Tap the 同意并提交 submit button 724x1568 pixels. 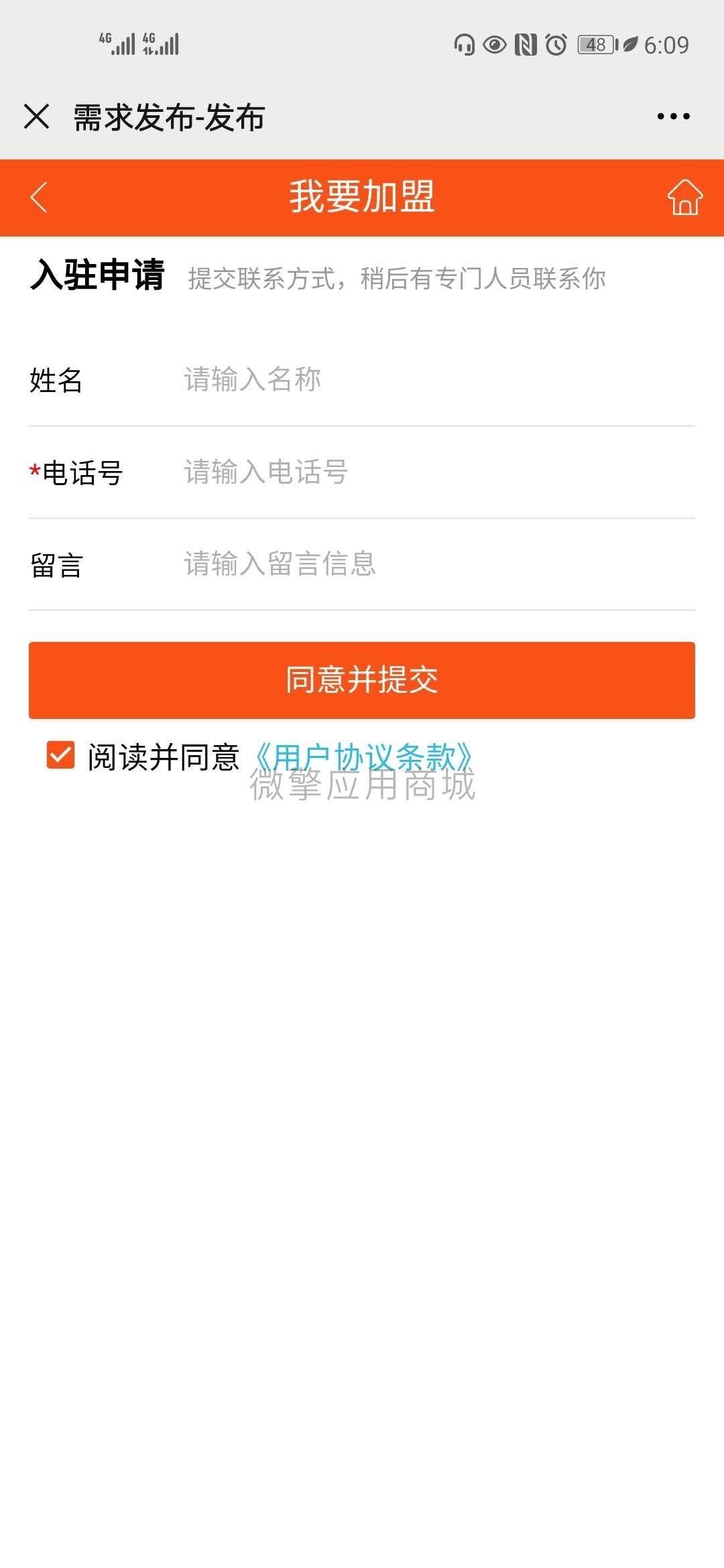click(x=362, y=680)
